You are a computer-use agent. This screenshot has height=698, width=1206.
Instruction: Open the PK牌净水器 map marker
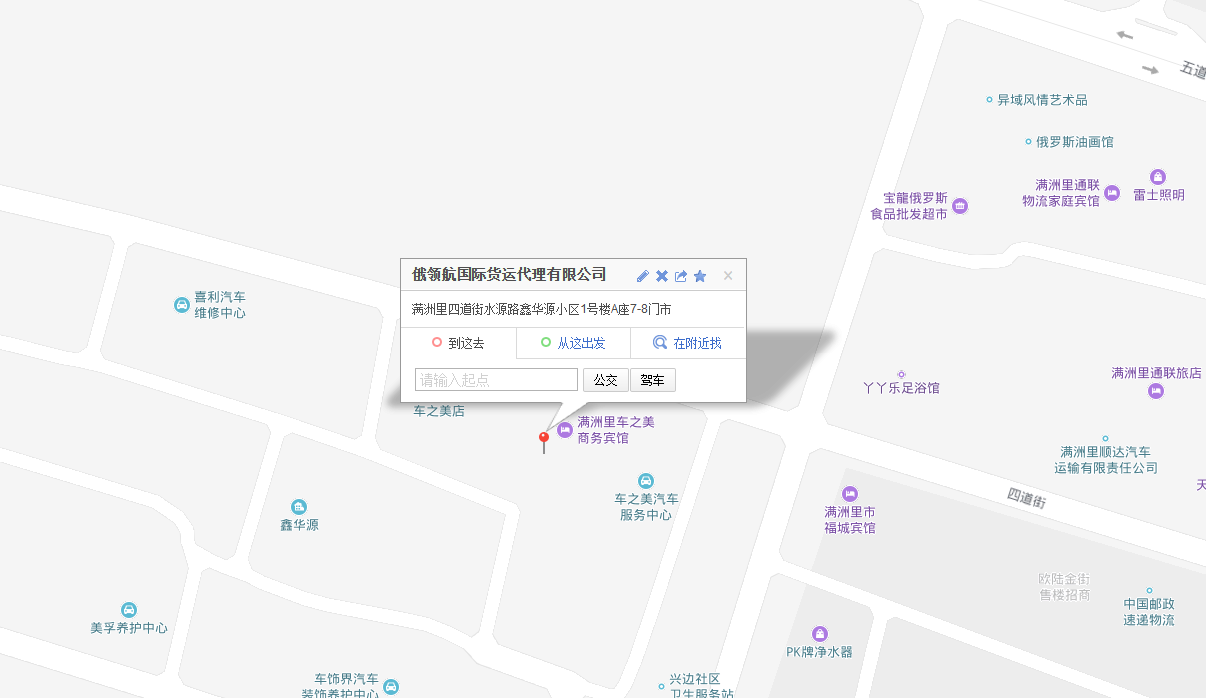(x=819, y=634)
